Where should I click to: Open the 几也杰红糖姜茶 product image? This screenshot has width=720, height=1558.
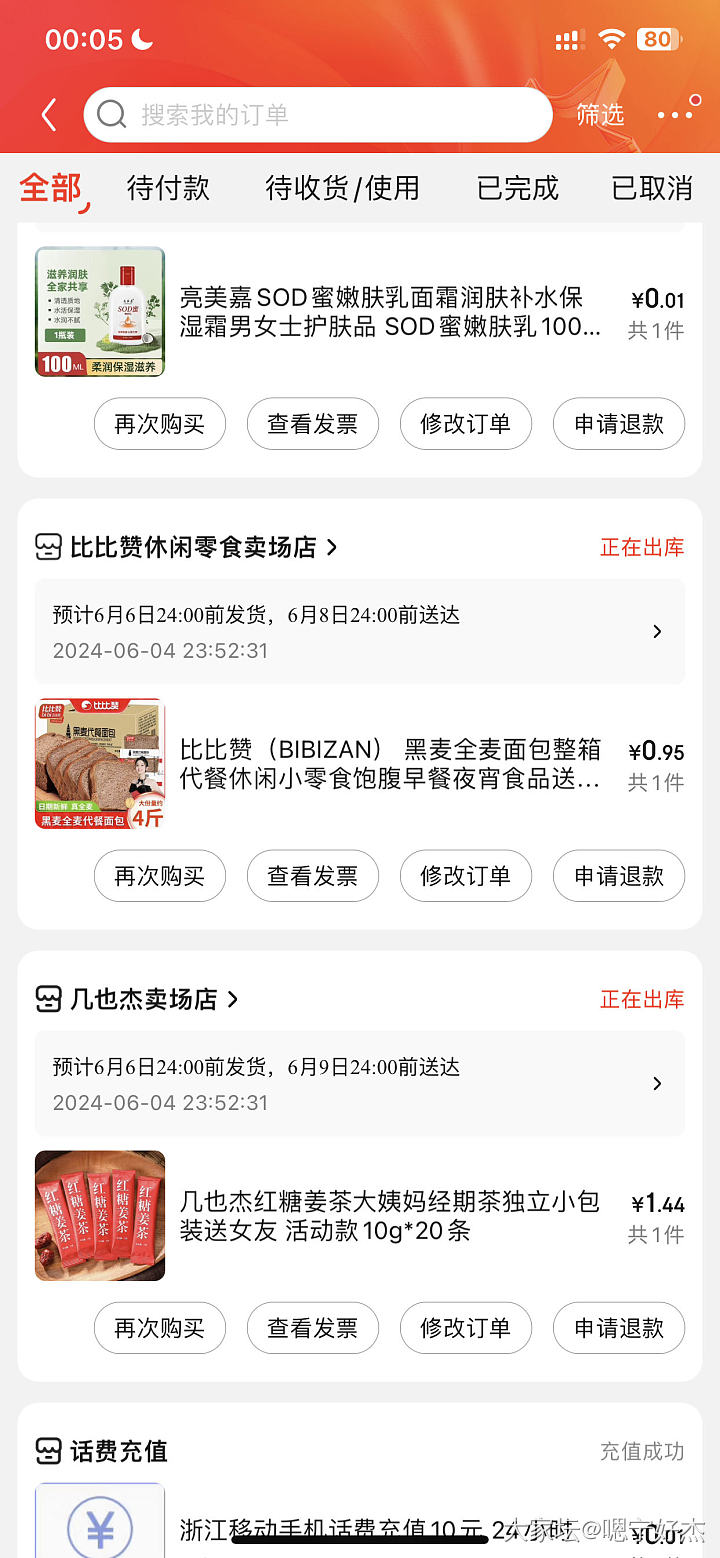[x=100, y=1216]
